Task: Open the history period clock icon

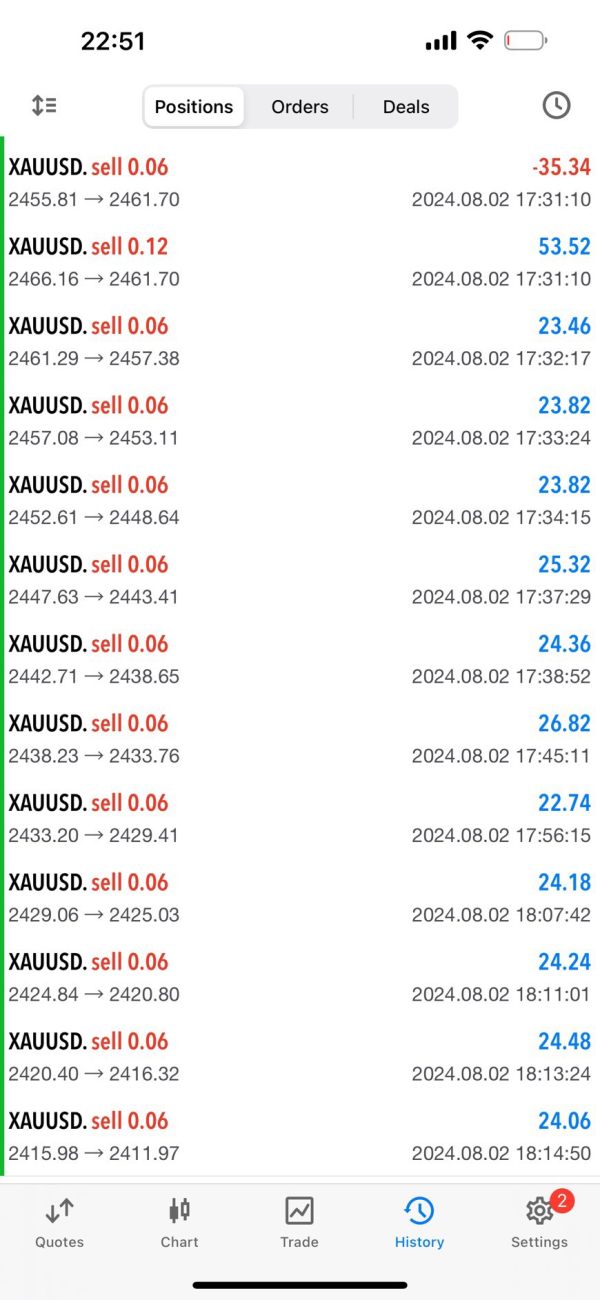Action: click(556, 106)
